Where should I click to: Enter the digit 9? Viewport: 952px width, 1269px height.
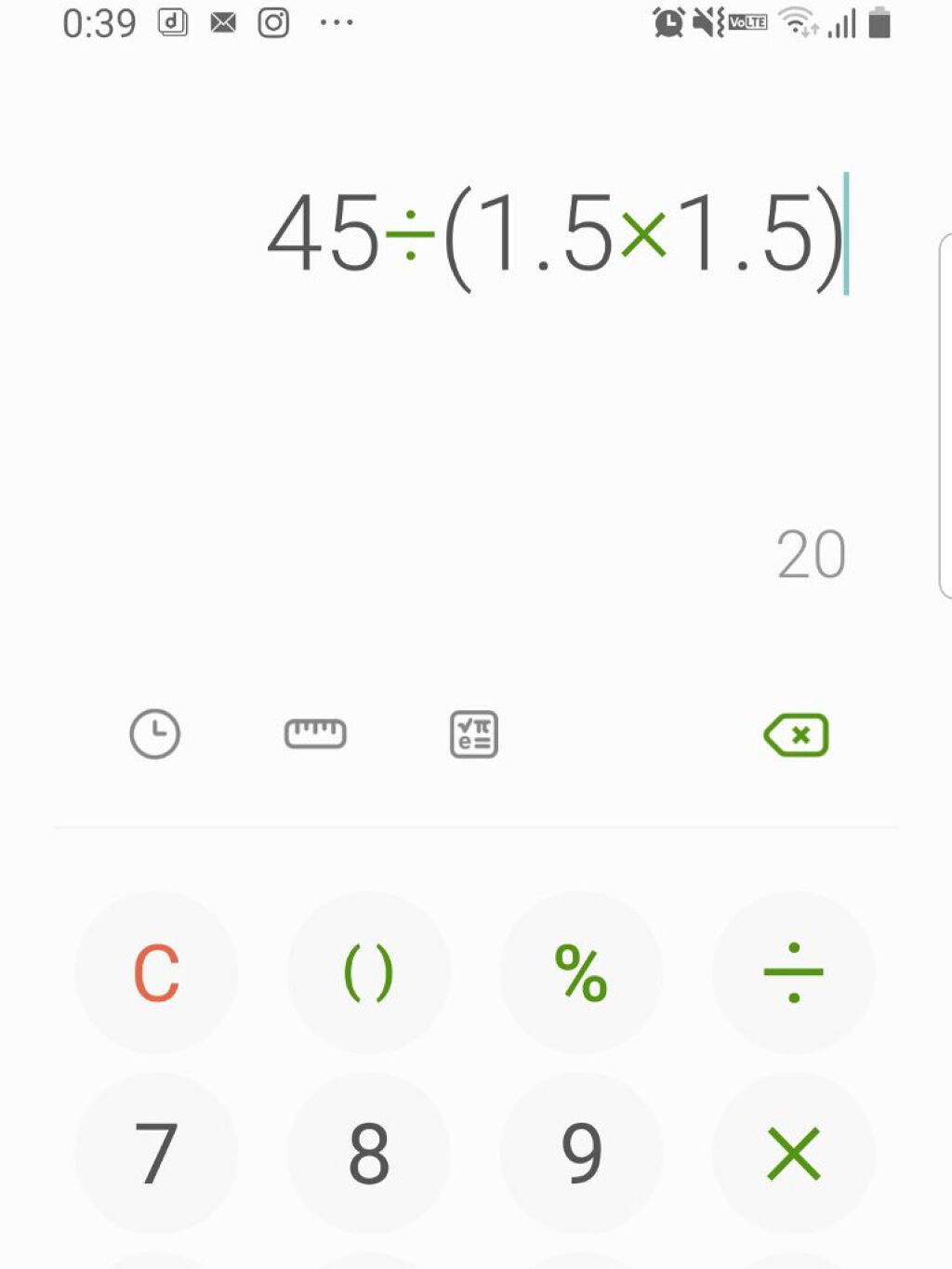coord(581,1153)
